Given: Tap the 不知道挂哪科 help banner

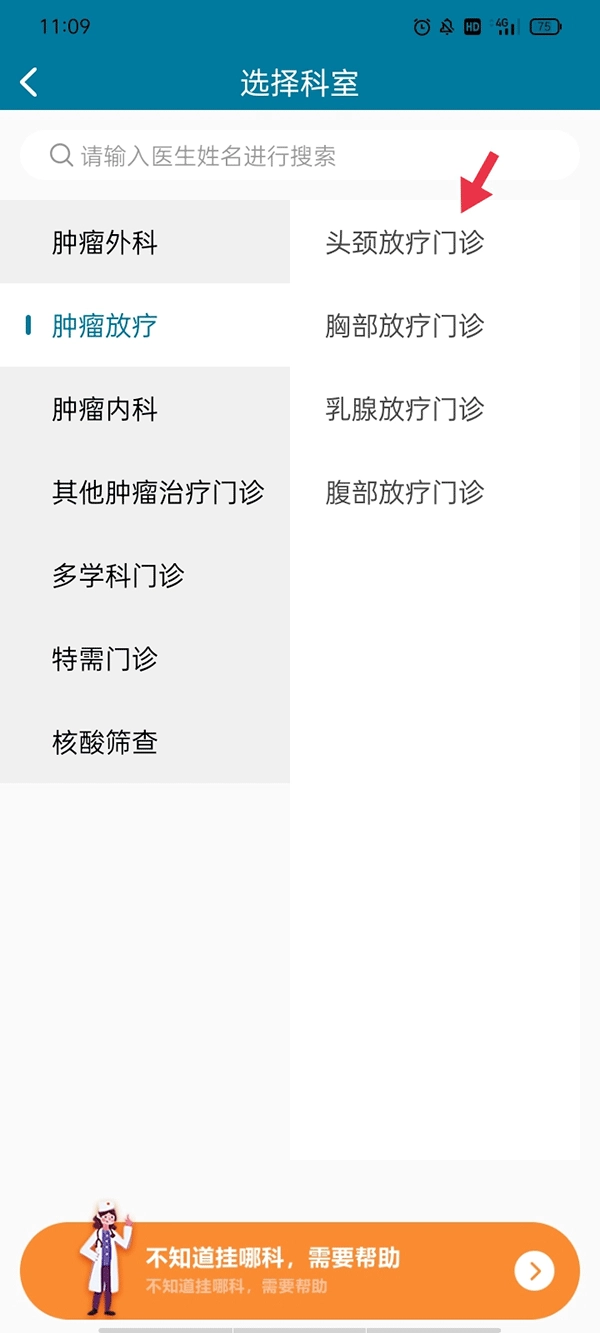Looking at the screenshot, I should coord(300,1270).
